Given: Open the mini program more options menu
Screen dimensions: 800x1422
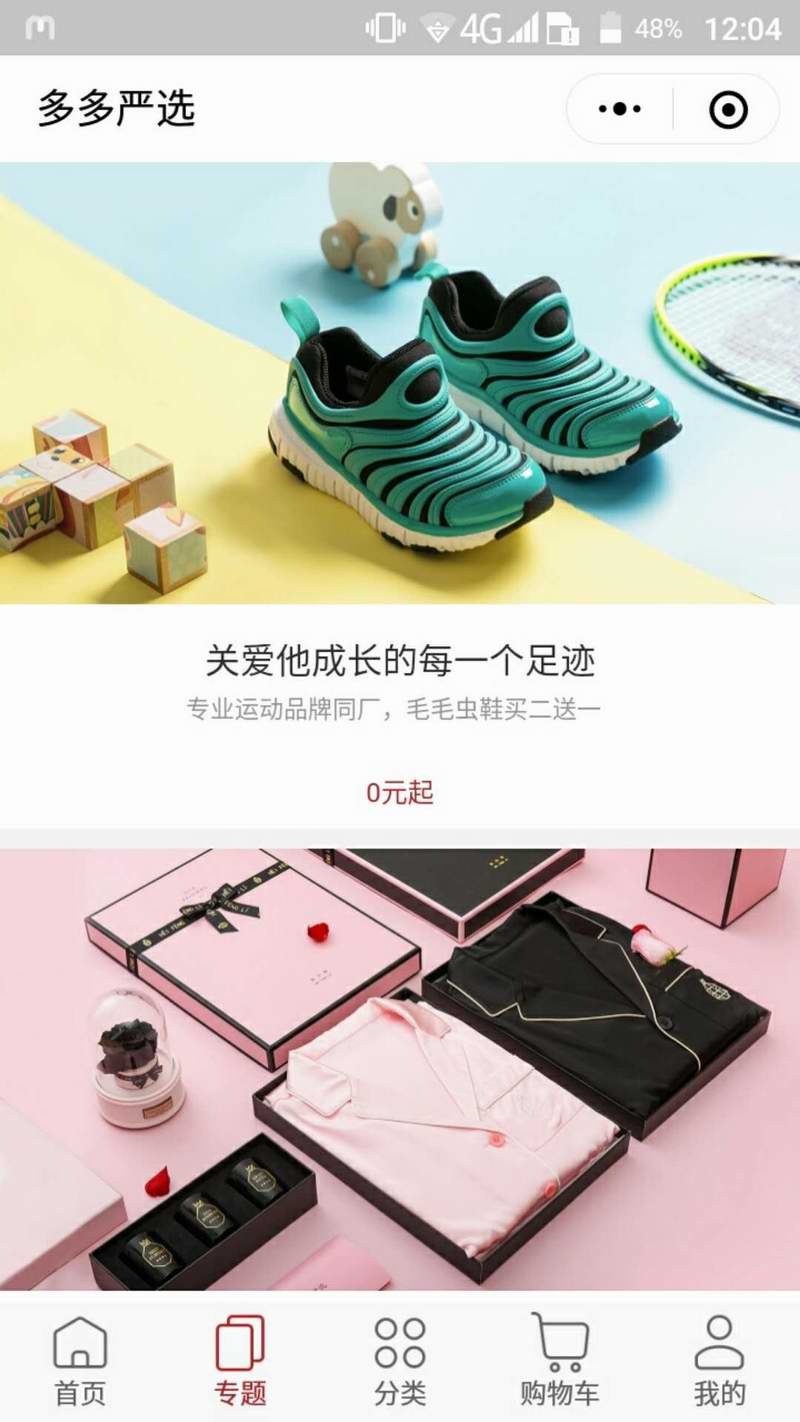Looking at the screenshot, I should (x=620, y=109).
